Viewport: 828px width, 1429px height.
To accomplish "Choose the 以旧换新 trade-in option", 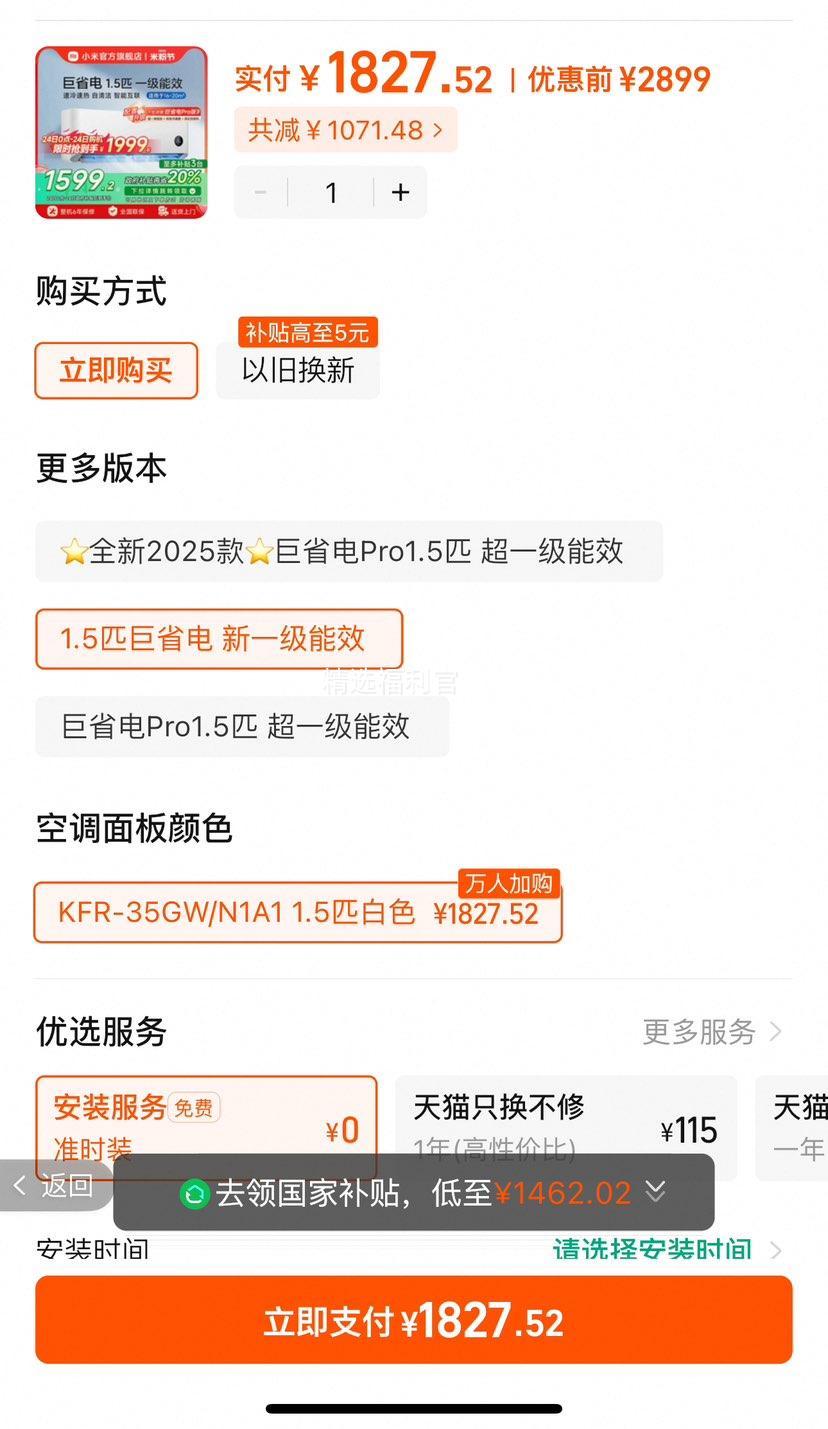I will pos(297,370).
